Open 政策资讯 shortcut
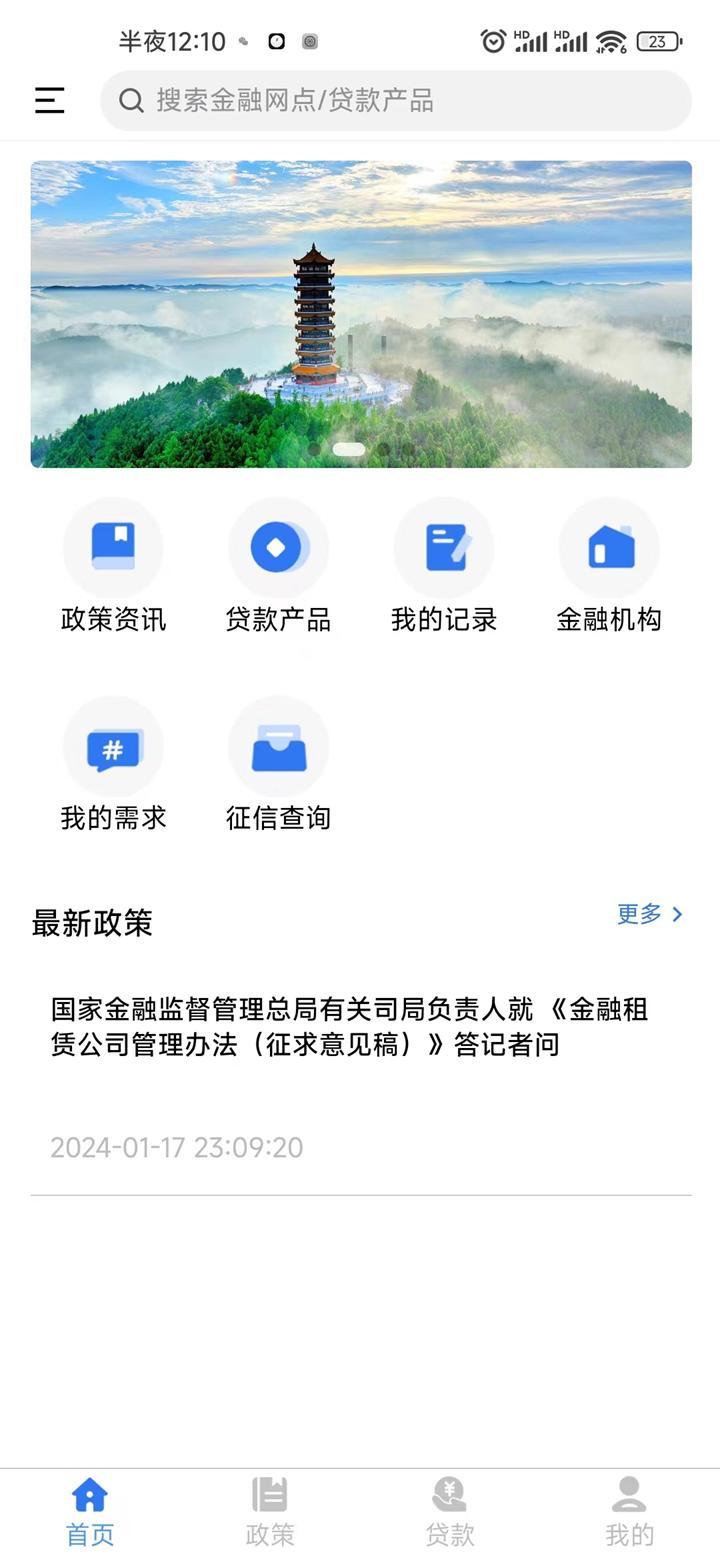The height and width of the screenshot is (1560, 720). [x=113, y=567]
